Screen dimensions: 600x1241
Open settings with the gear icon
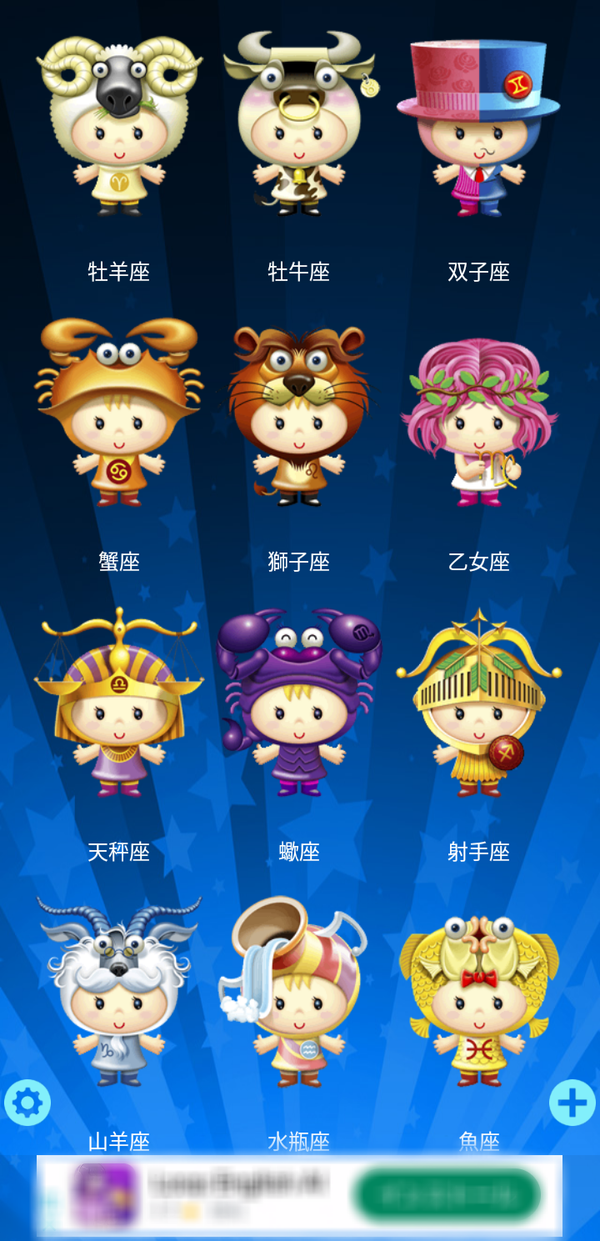coord(27,1103)
